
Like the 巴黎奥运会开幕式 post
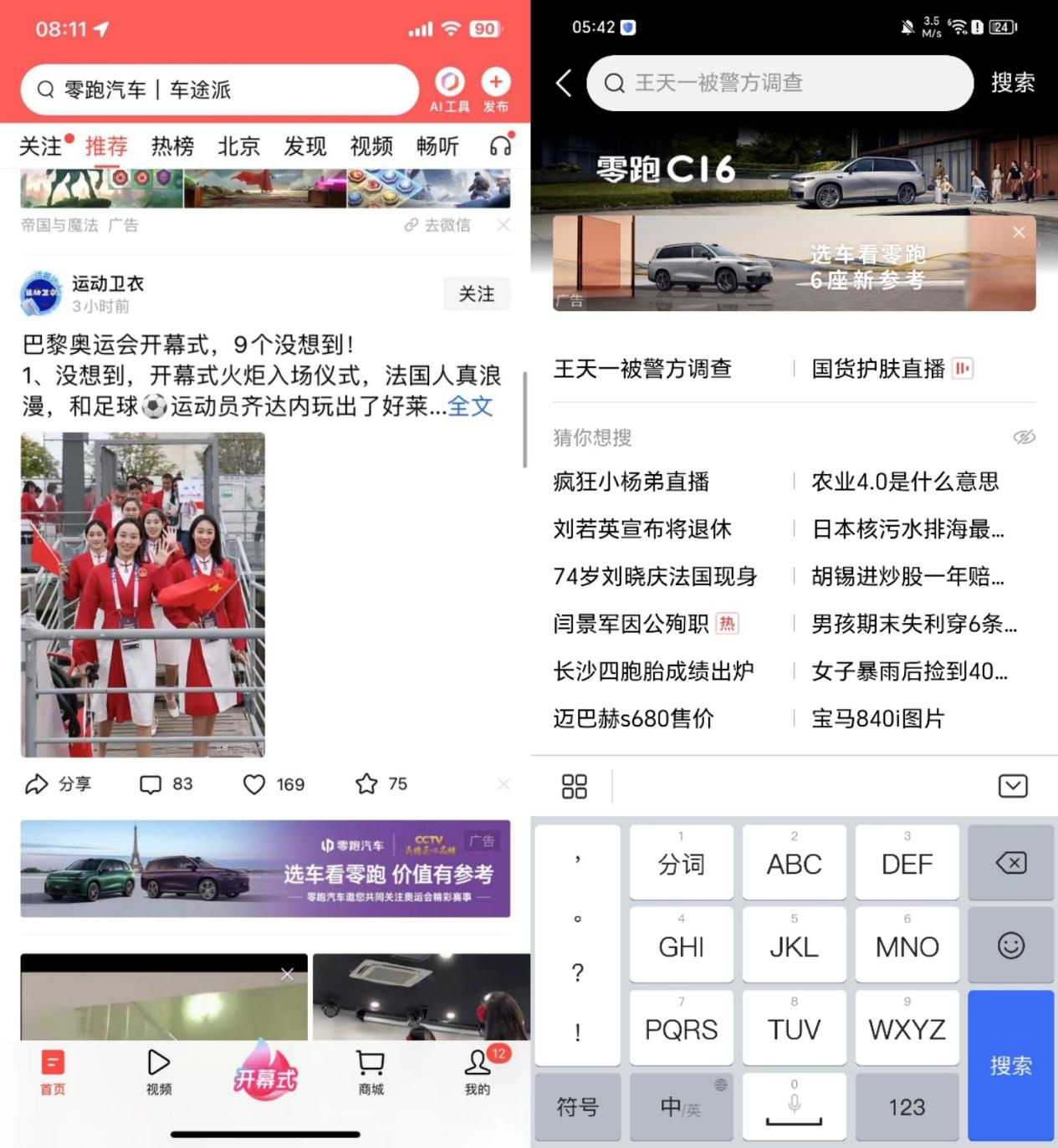pos(273,783)
